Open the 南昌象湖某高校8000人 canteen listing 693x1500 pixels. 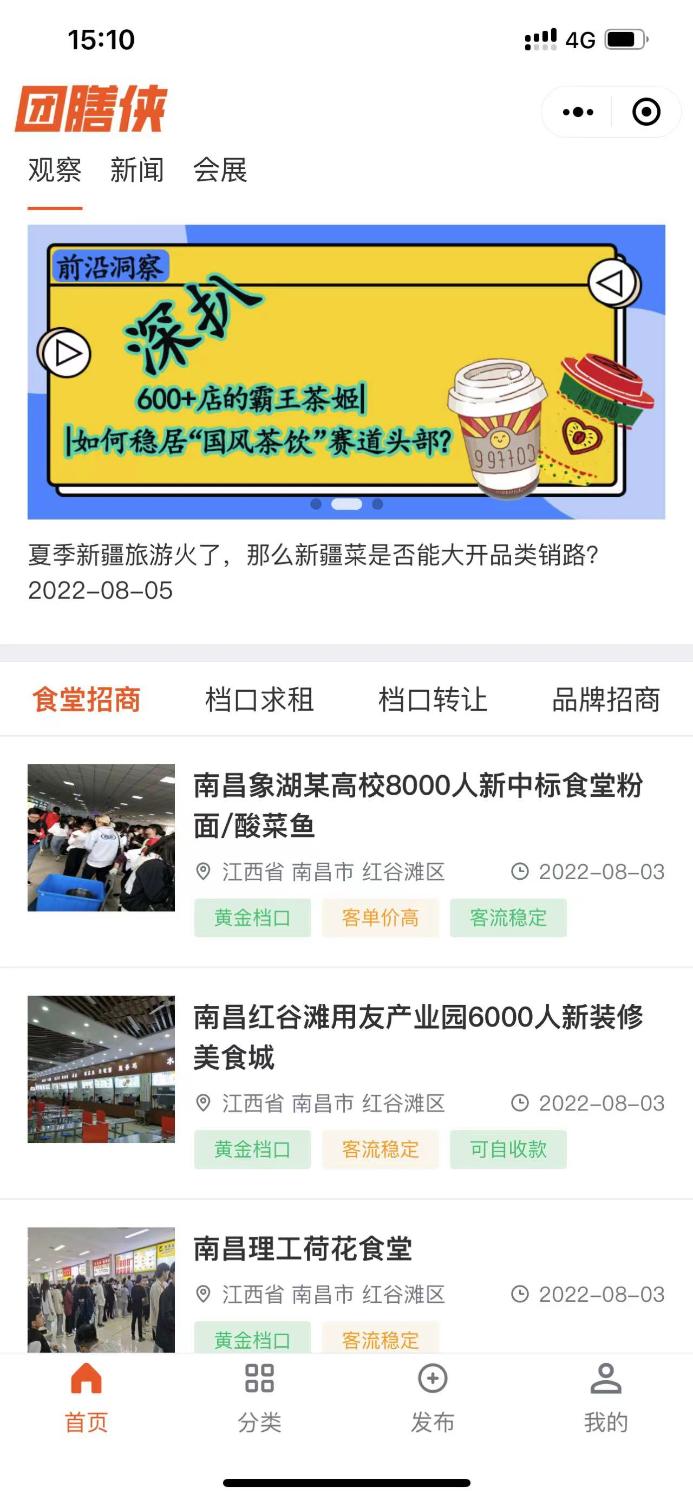click(x=346, y=852)
